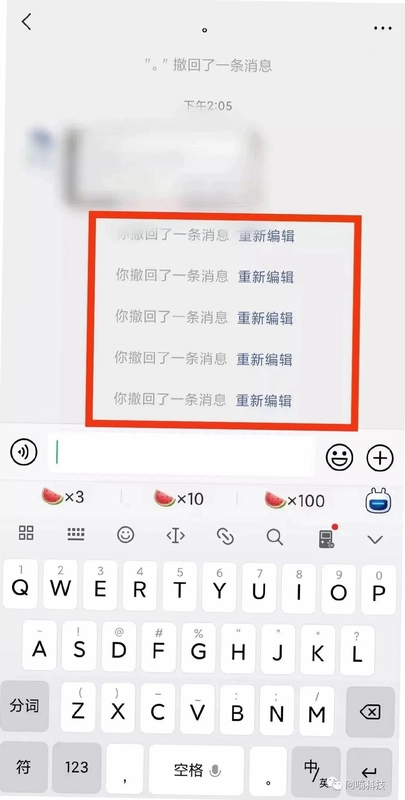Open the 123 number keypad

click(77, 768)
